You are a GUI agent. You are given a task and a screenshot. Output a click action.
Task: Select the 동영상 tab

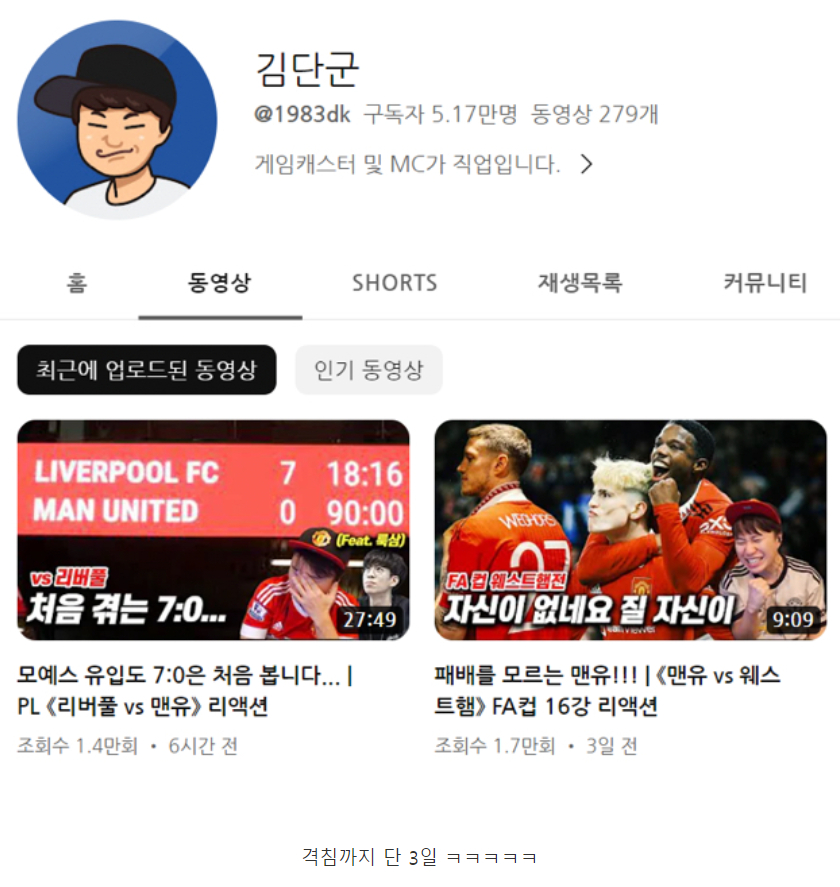click(219, 283)
